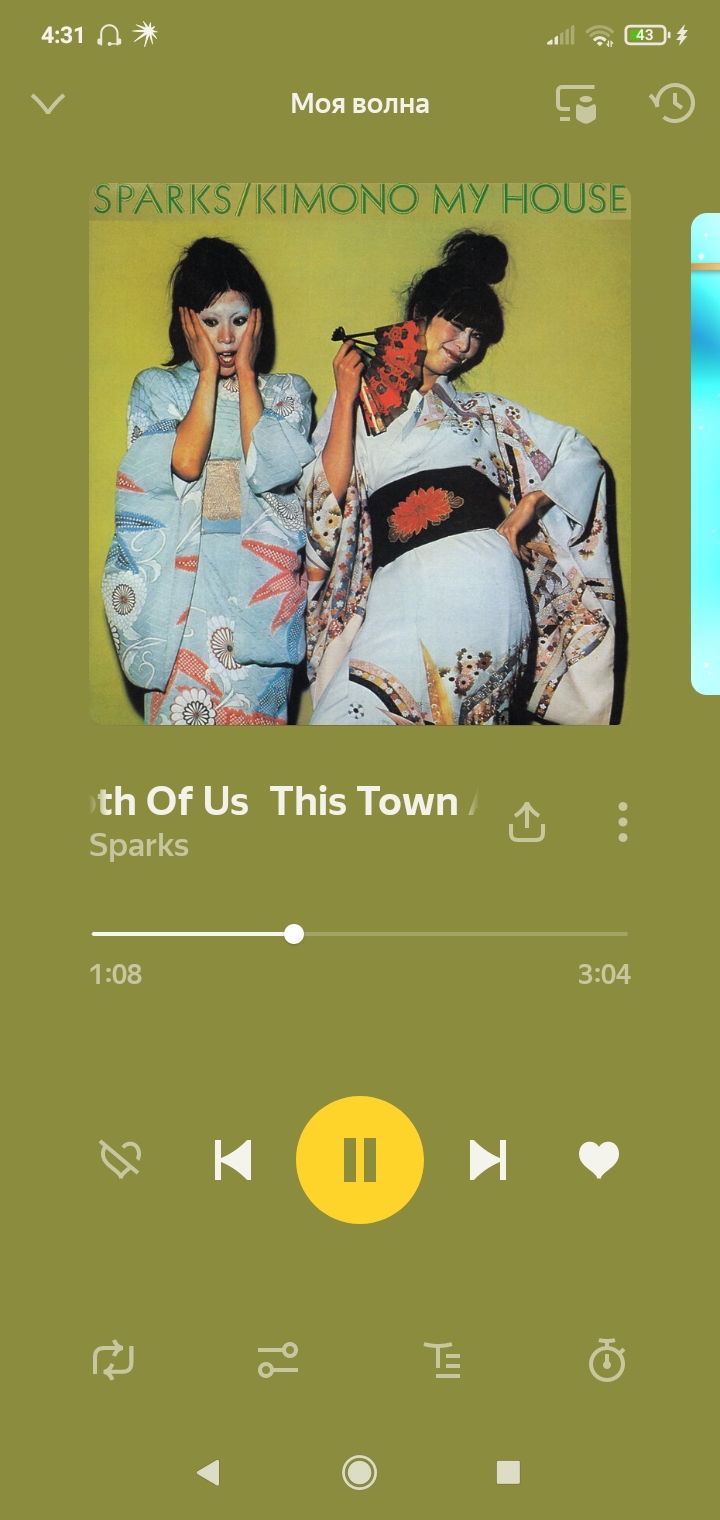720x1520 pixels.
Task: Tap the Kimono My House album cover
Action: click(360, 453)
